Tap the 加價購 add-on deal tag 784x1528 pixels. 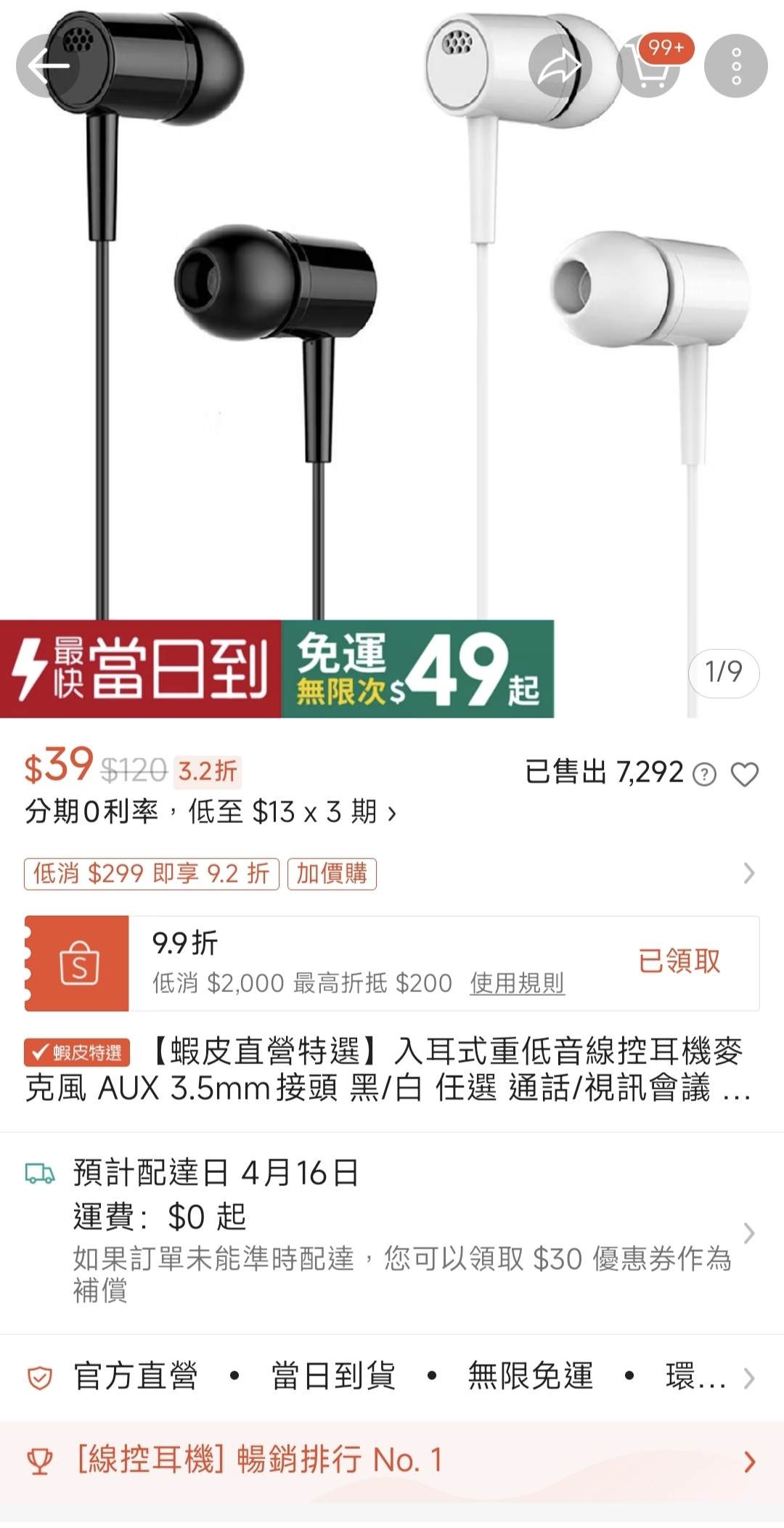[x=332, y=873]
